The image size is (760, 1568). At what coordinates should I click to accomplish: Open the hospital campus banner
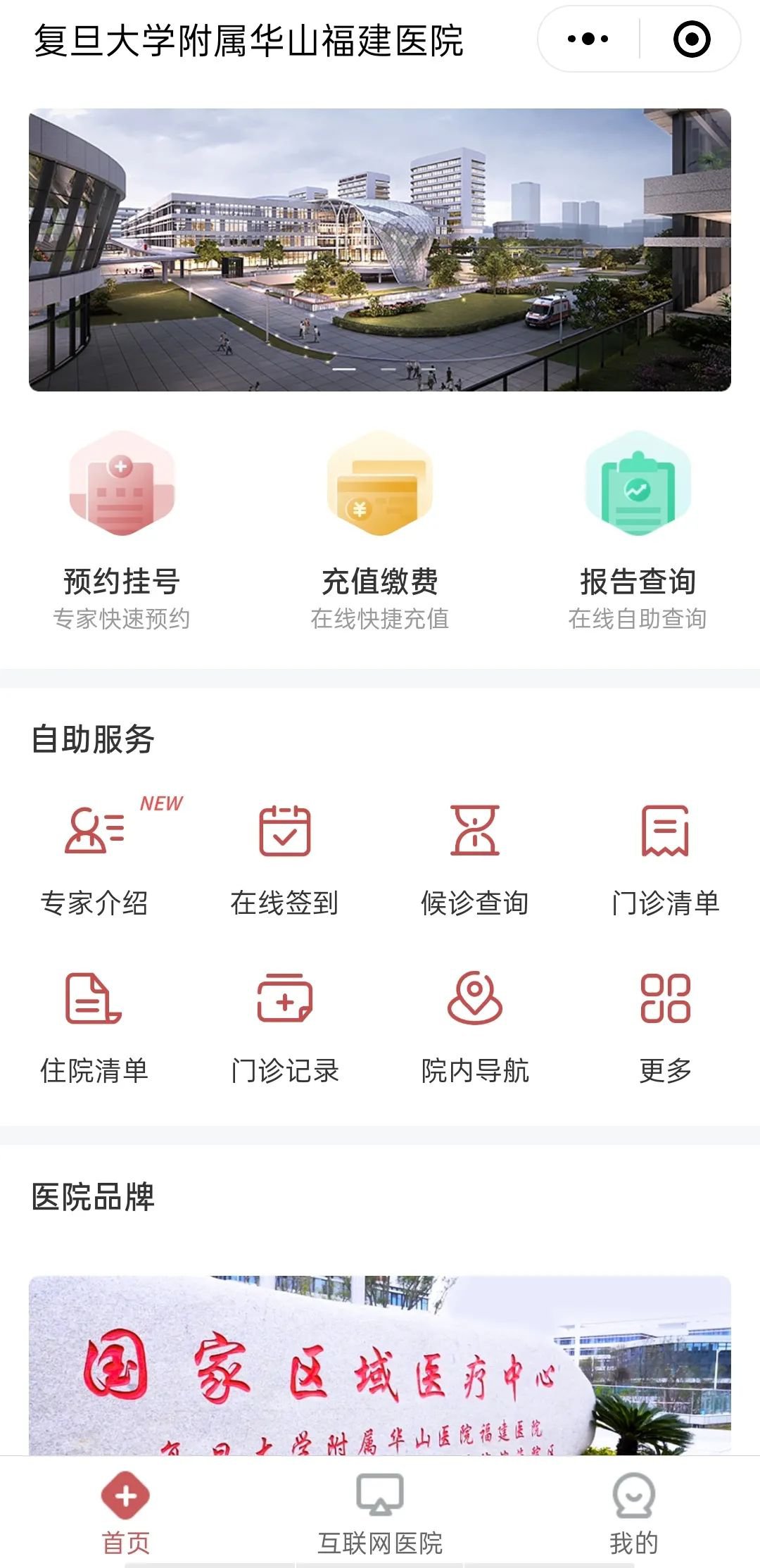click(x=380, y=250)
